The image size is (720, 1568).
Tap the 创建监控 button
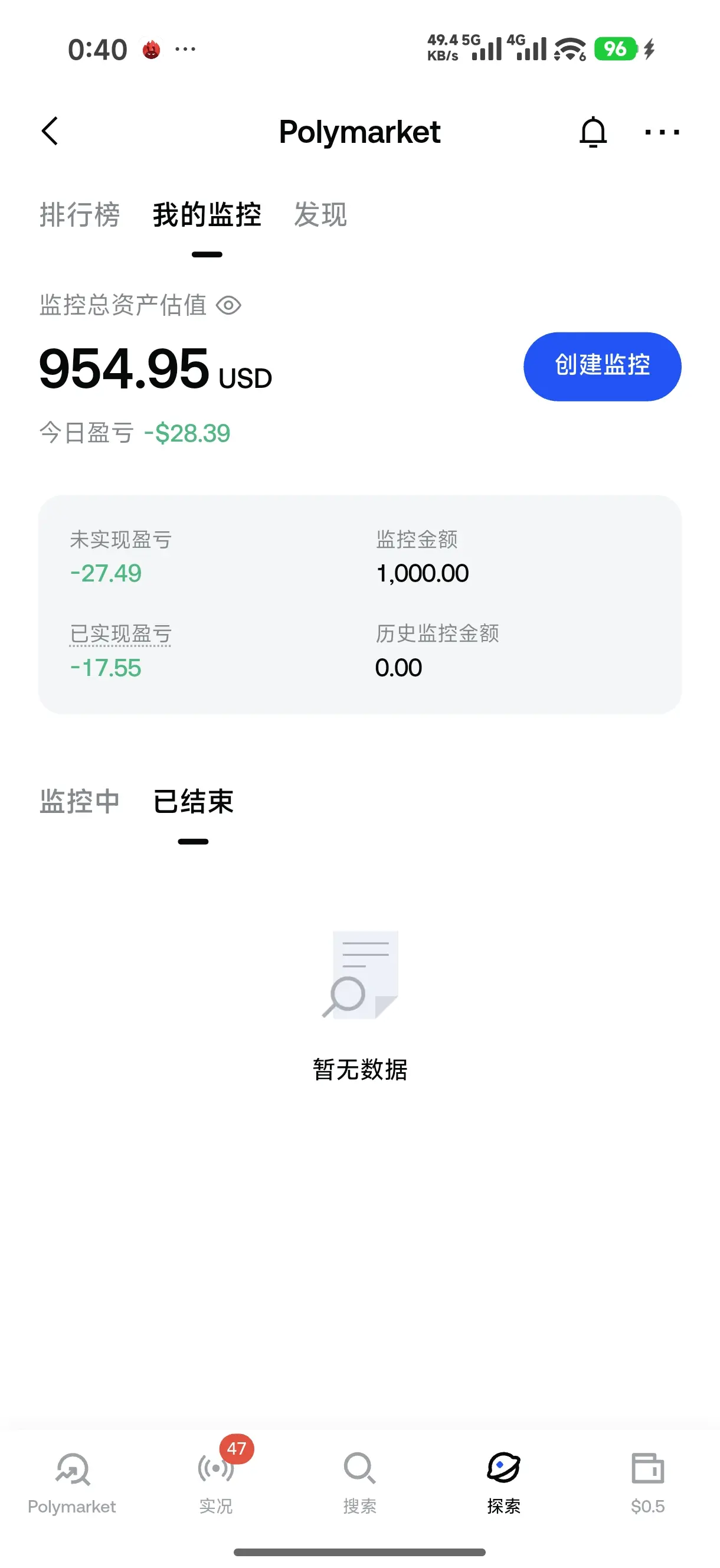pos(602,367)
